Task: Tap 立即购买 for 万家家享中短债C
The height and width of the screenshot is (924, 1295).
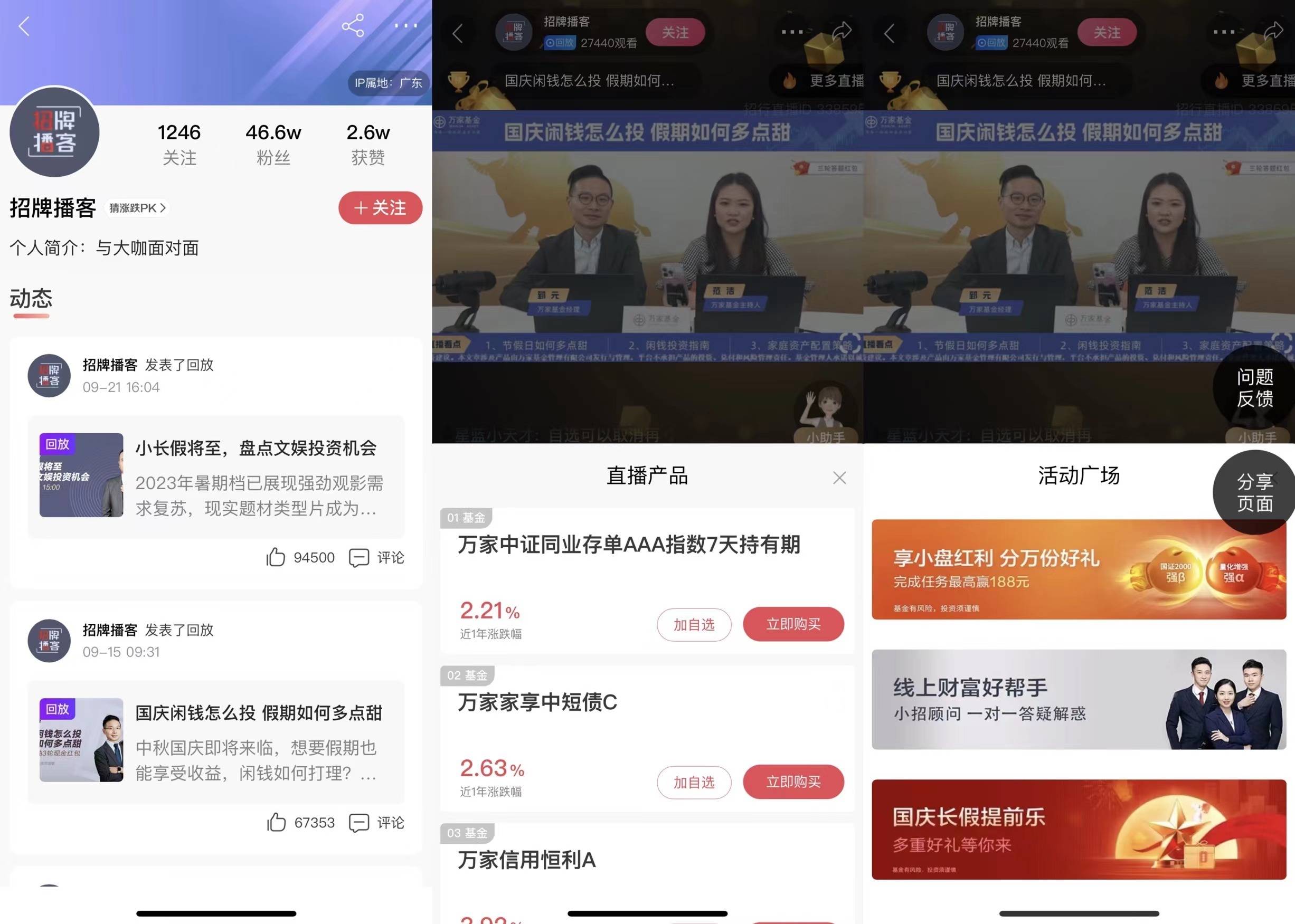Action: pyautogui.click(x=793, y=782)
